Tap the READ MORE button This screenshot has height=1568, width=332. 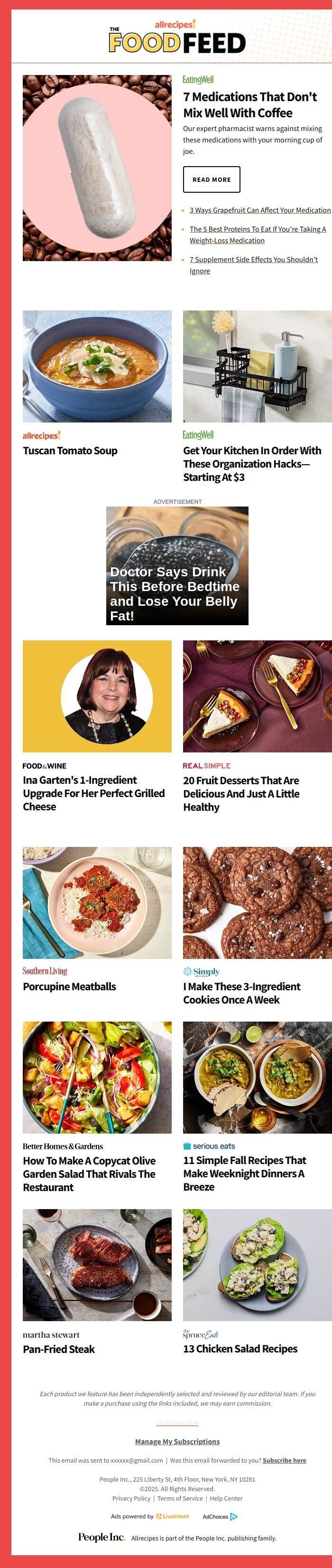pyautogui.click(x=212, y=179)
